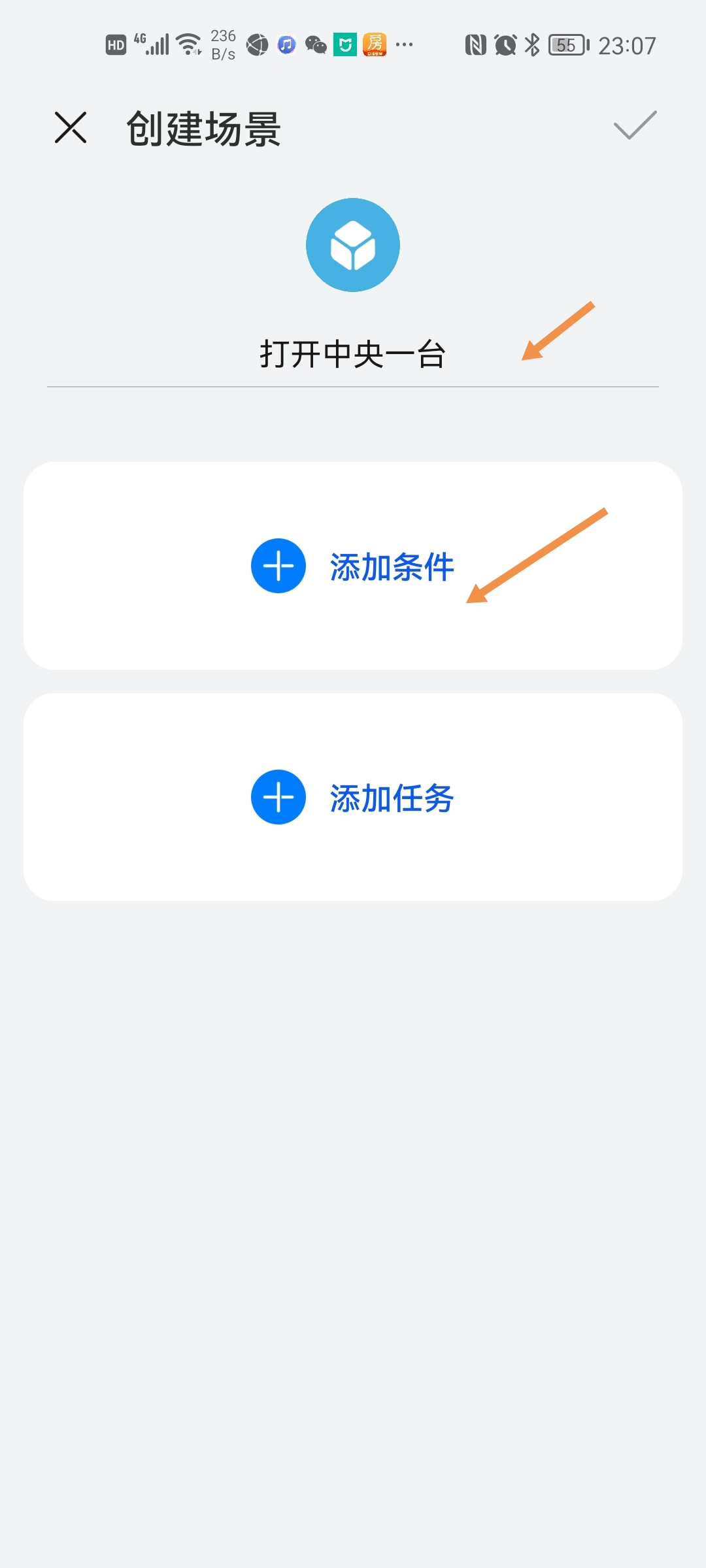The width and height of the screenshot is (706, 1568).
Task: Tap the alarm clock icon in the status bar
Action: coord(504,44)
